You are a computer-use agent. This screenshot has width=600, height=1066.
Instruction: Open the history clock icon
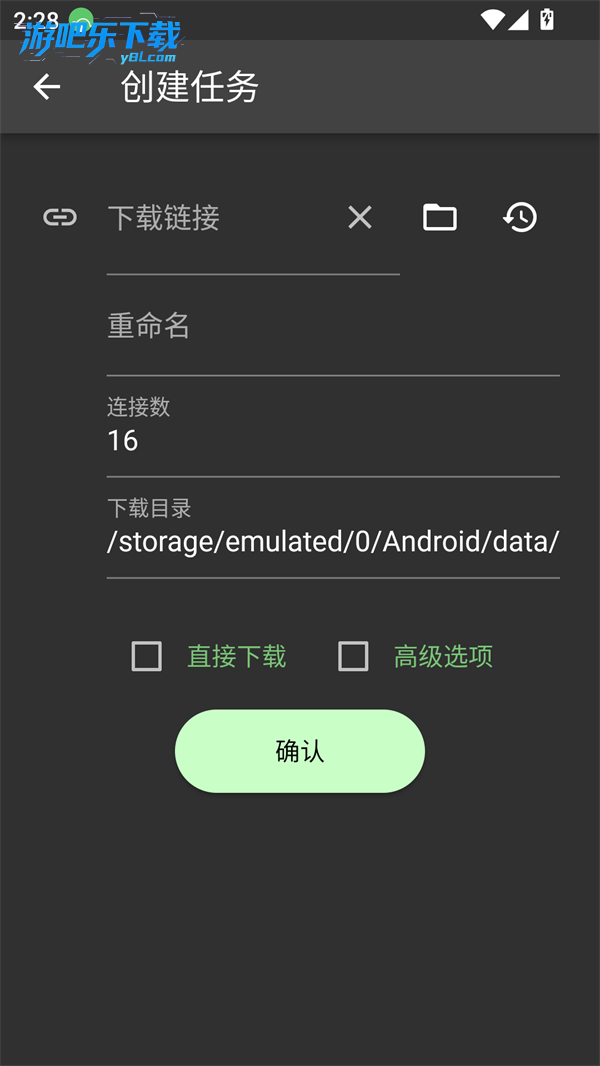coord(520,218)
